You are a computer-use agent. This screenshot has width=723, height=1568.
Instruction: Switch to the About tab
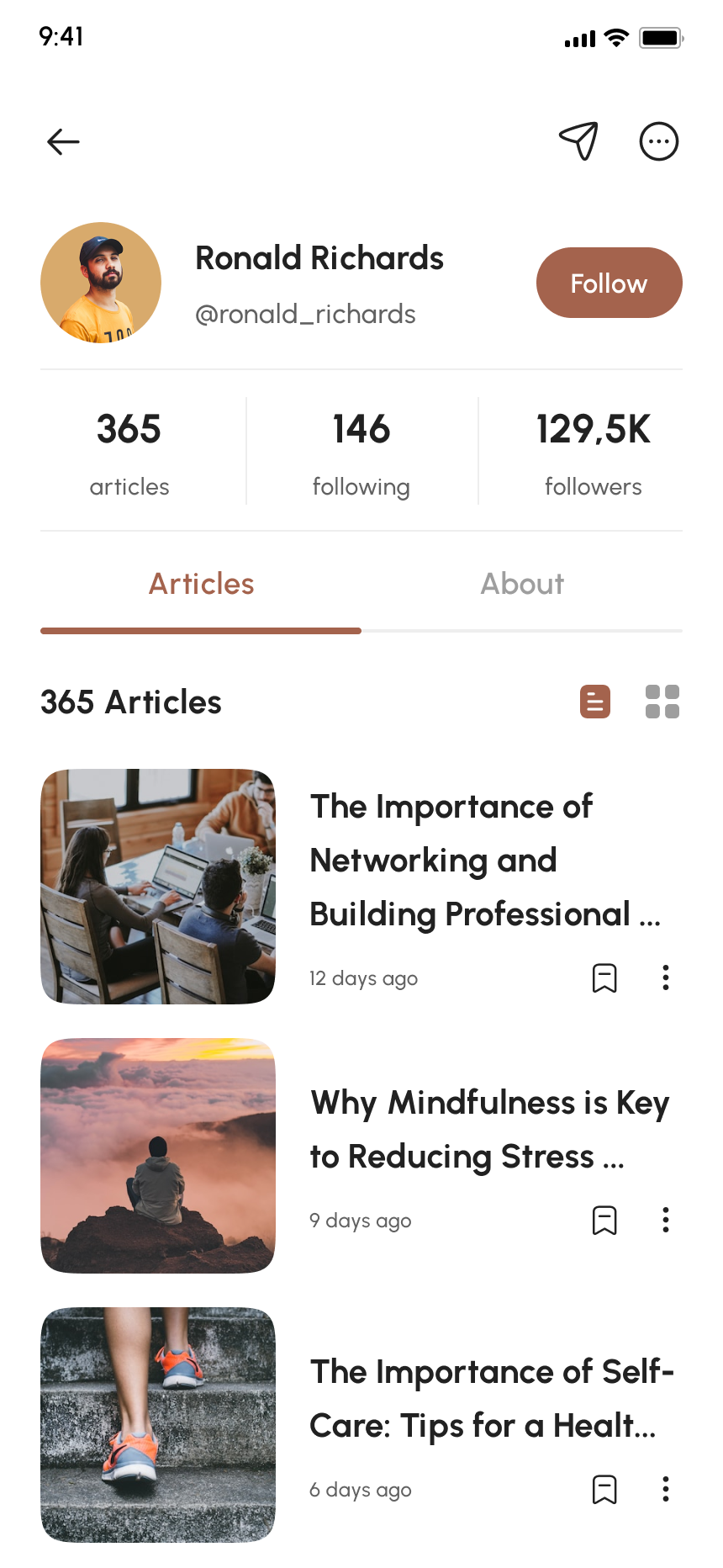pos(522,584)
